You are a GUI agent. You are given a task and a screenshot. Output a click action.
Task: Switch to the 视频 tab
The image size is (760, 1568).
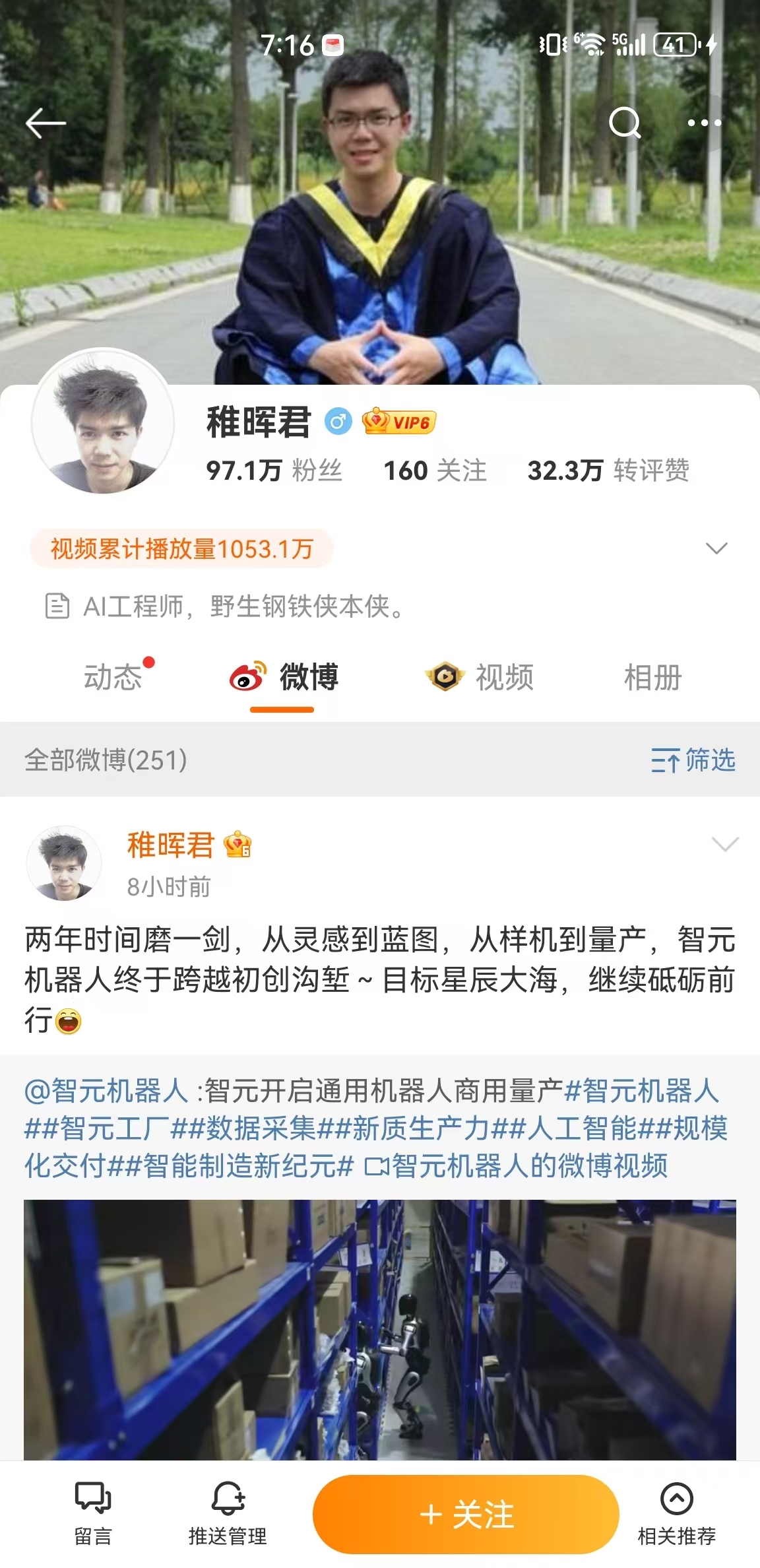(x=480, y=677)
